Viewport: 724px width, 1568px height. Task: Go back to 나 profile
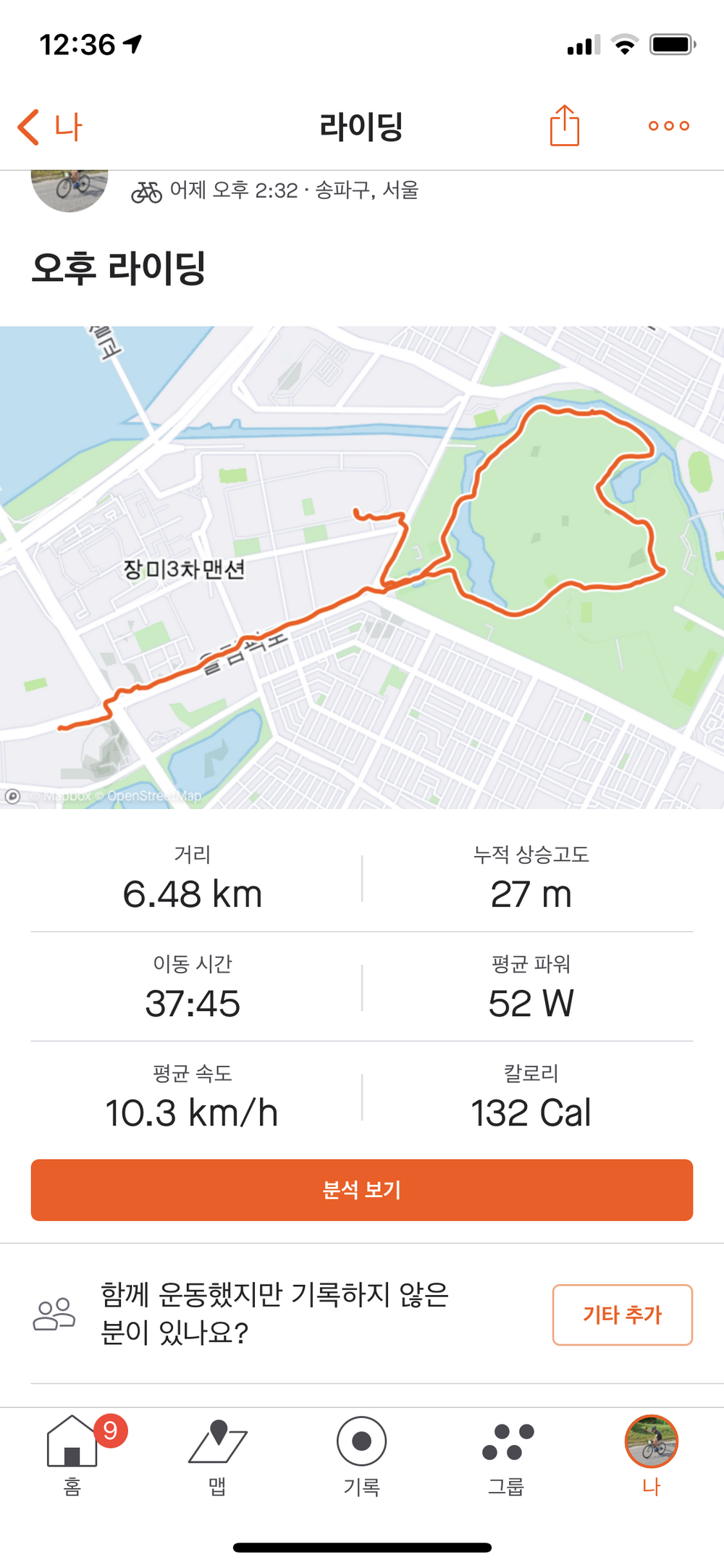pyautogui.click(x=49, y=127)
